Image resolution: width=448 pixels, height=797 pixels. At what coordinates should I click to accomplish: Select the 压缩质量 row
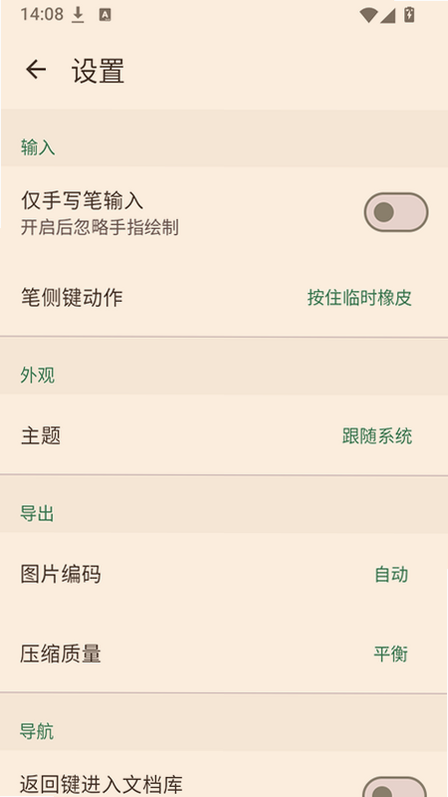click(x=224, y=654)
